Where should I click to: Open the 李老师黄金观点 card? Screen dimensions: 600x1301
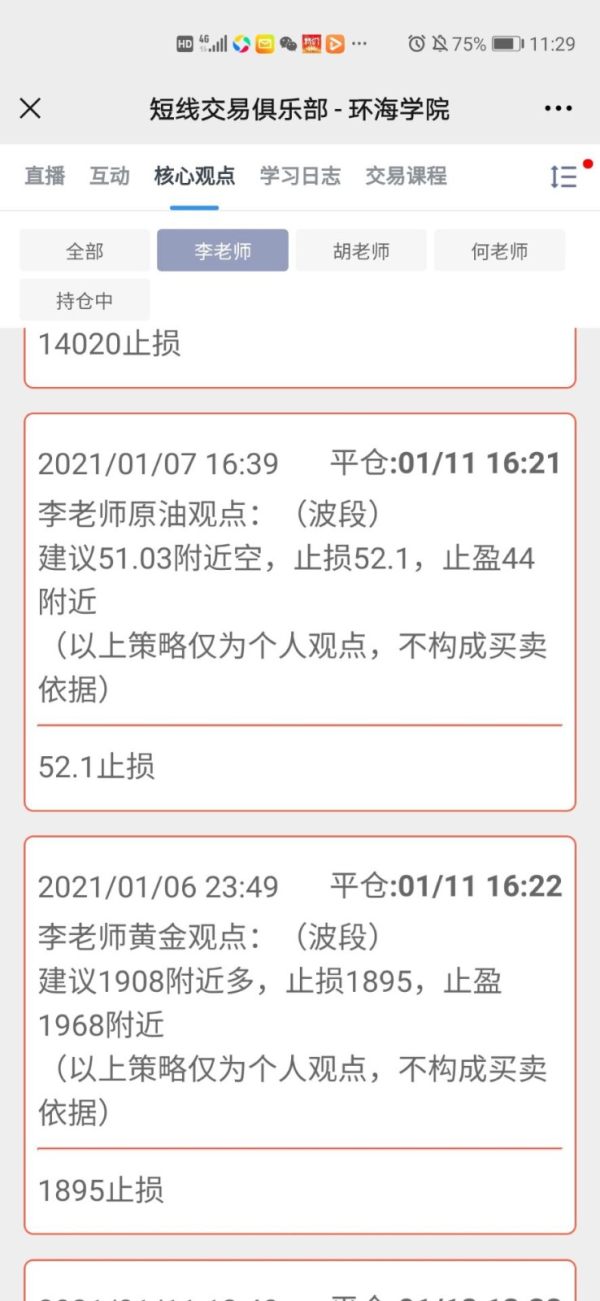tap(300, 1035)
